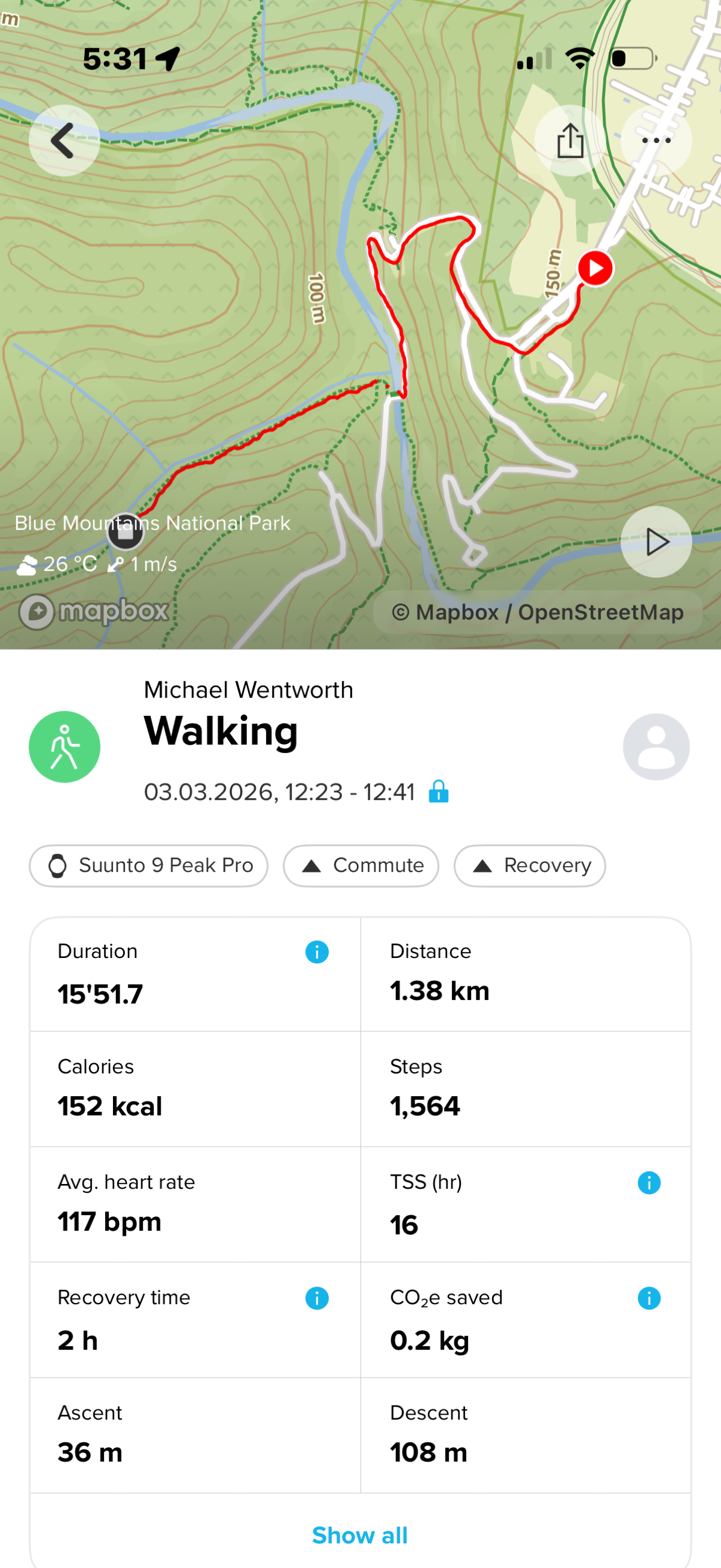Open the CO₂e saved info icon

[648, 1298]
